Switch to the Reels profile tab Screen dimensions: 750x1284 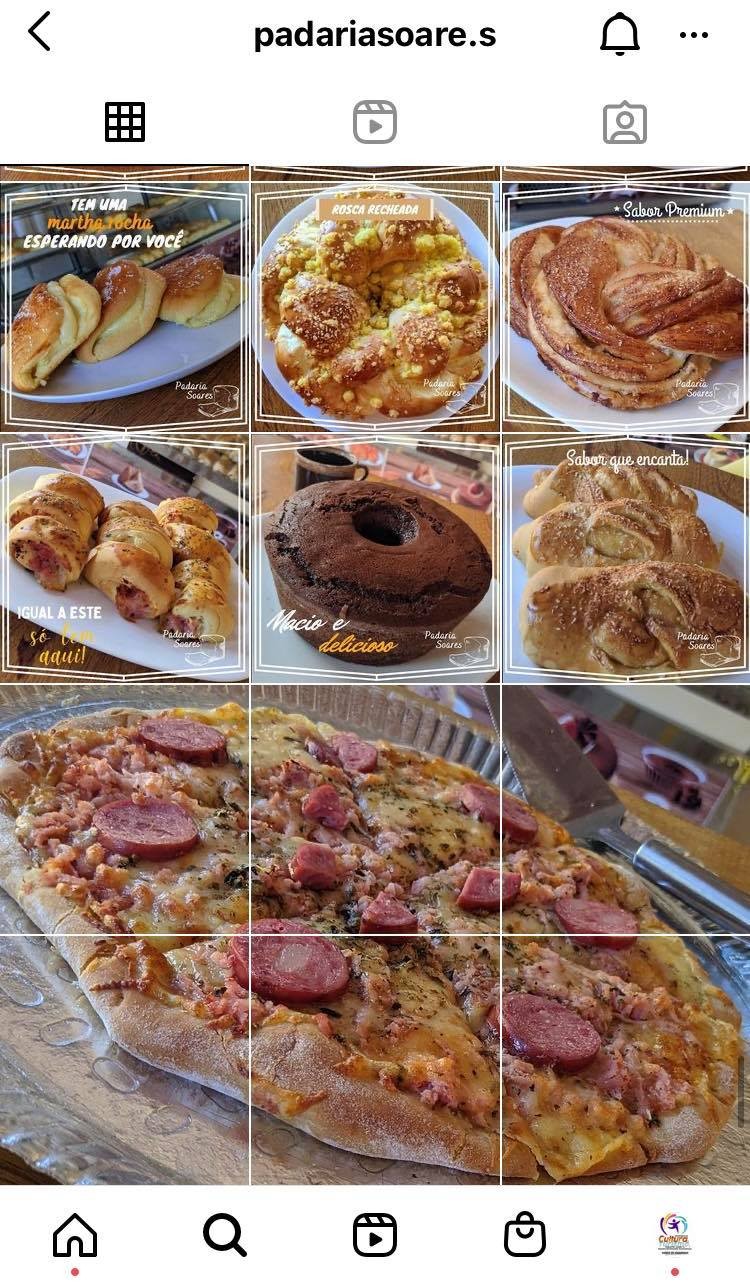tap(375, 122)
